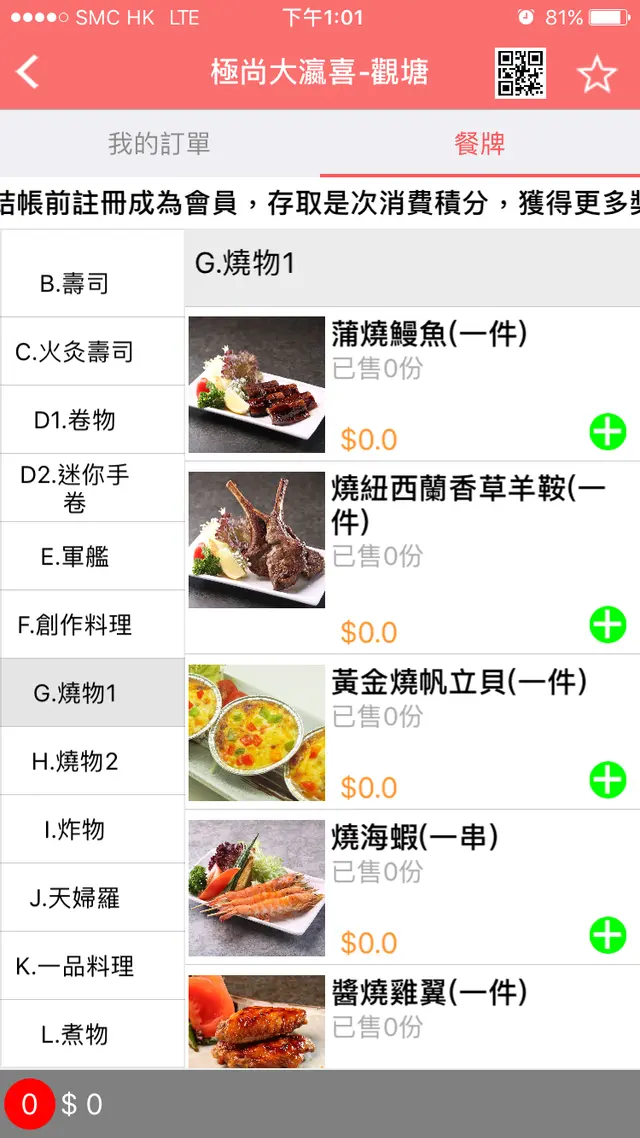Favorite this restaurant with the star
640x1138 pixels.
pyautogui.click(x=597, y=74)
